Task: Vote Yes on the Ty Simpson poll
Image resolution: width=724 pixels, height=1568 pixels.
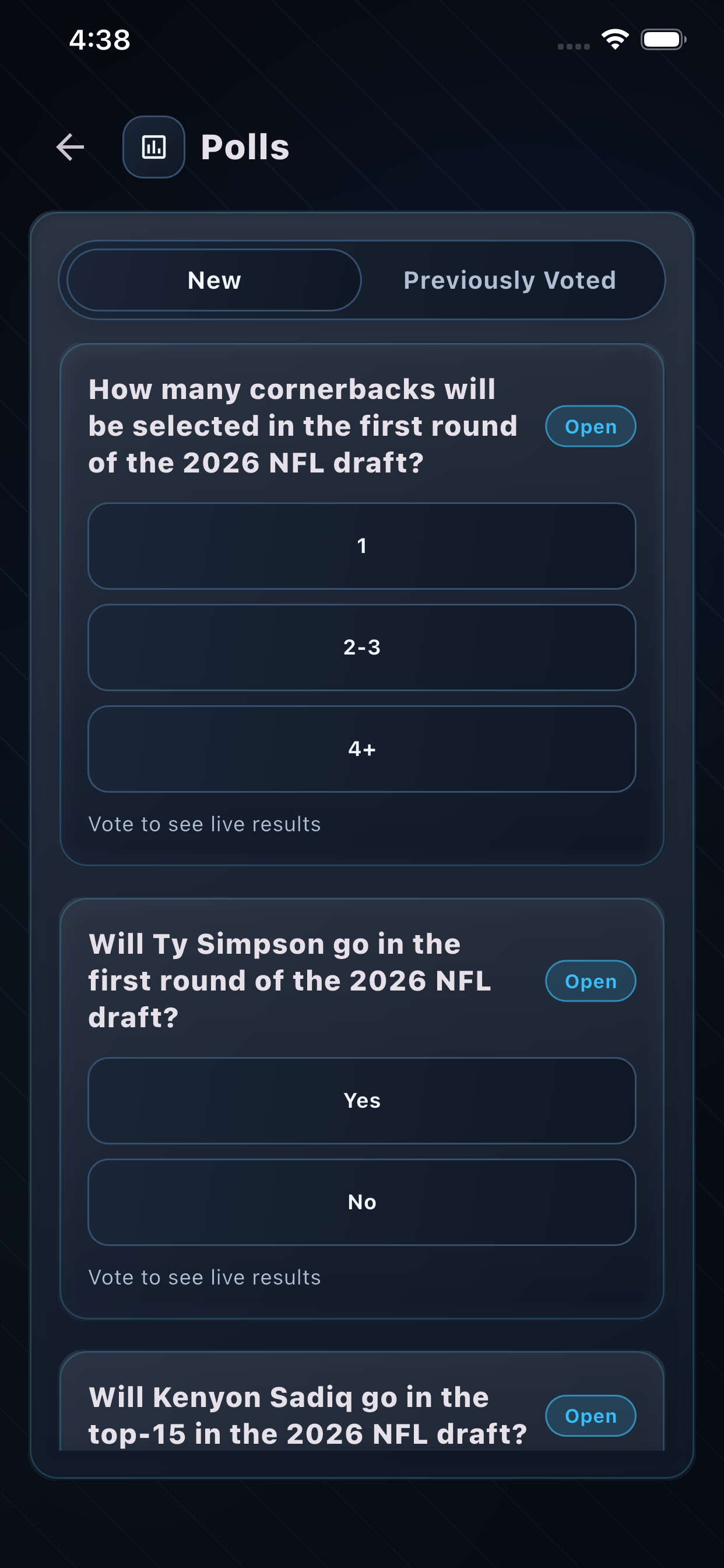Action: (362, 1100)
